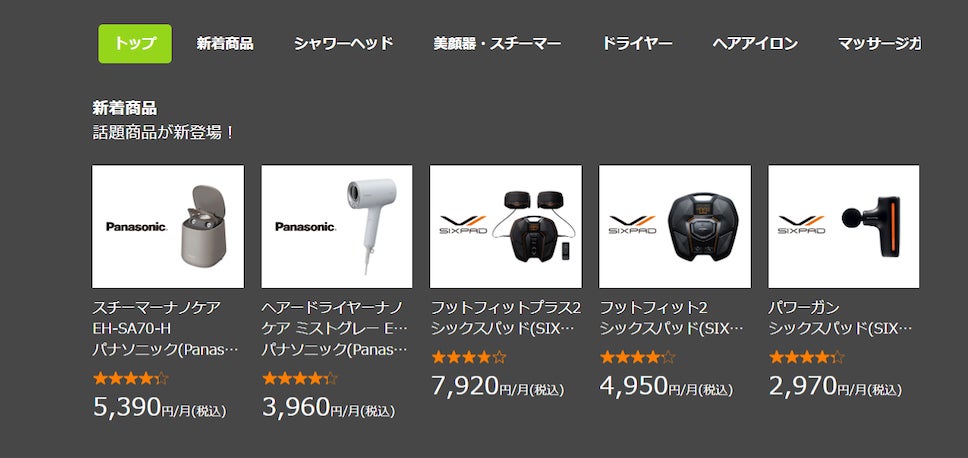Open Panasonic スチーマーナノケア EH-SA70-H product
The width and height of the screenshot is (968, 458).
[x=168, y=227]
